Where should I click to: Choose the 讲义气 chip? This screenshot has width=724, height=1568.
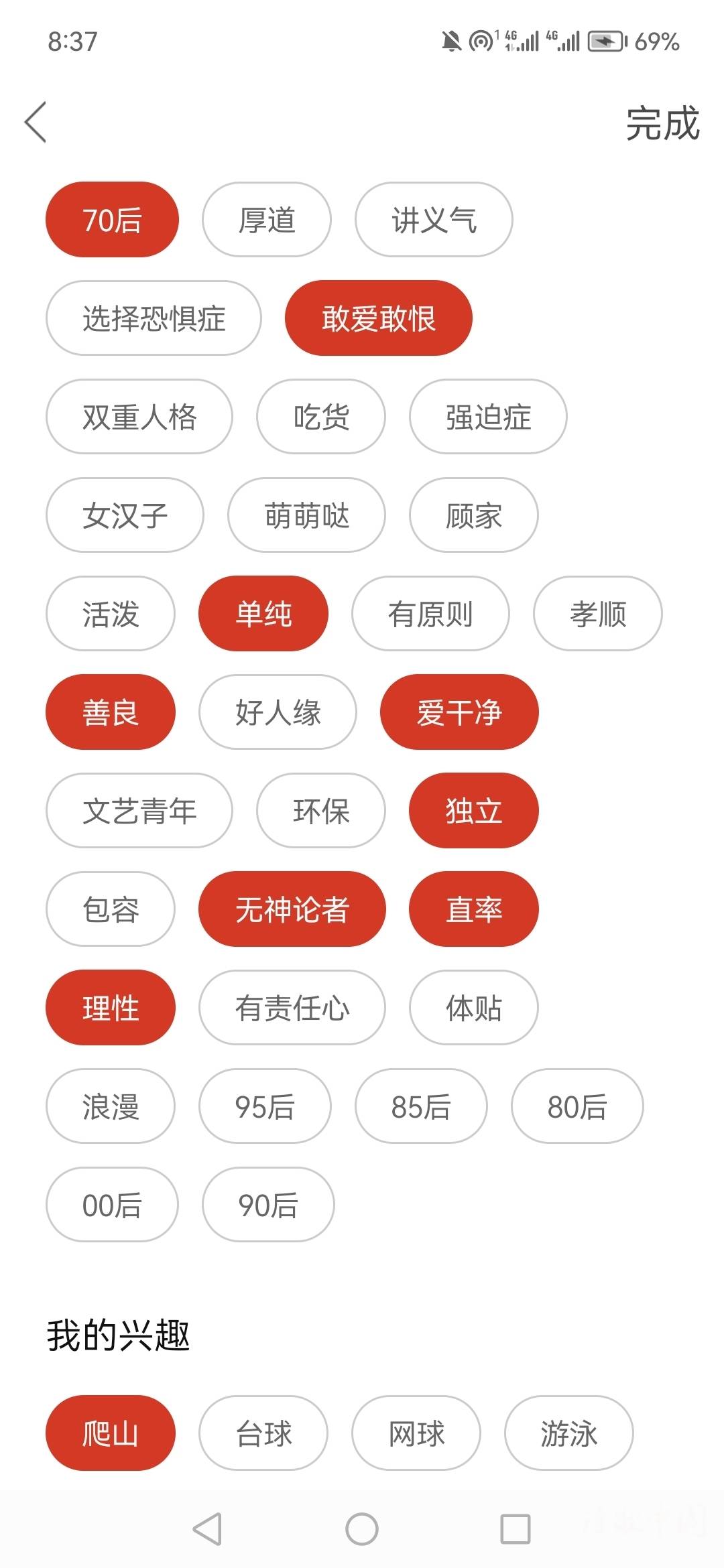434,219
